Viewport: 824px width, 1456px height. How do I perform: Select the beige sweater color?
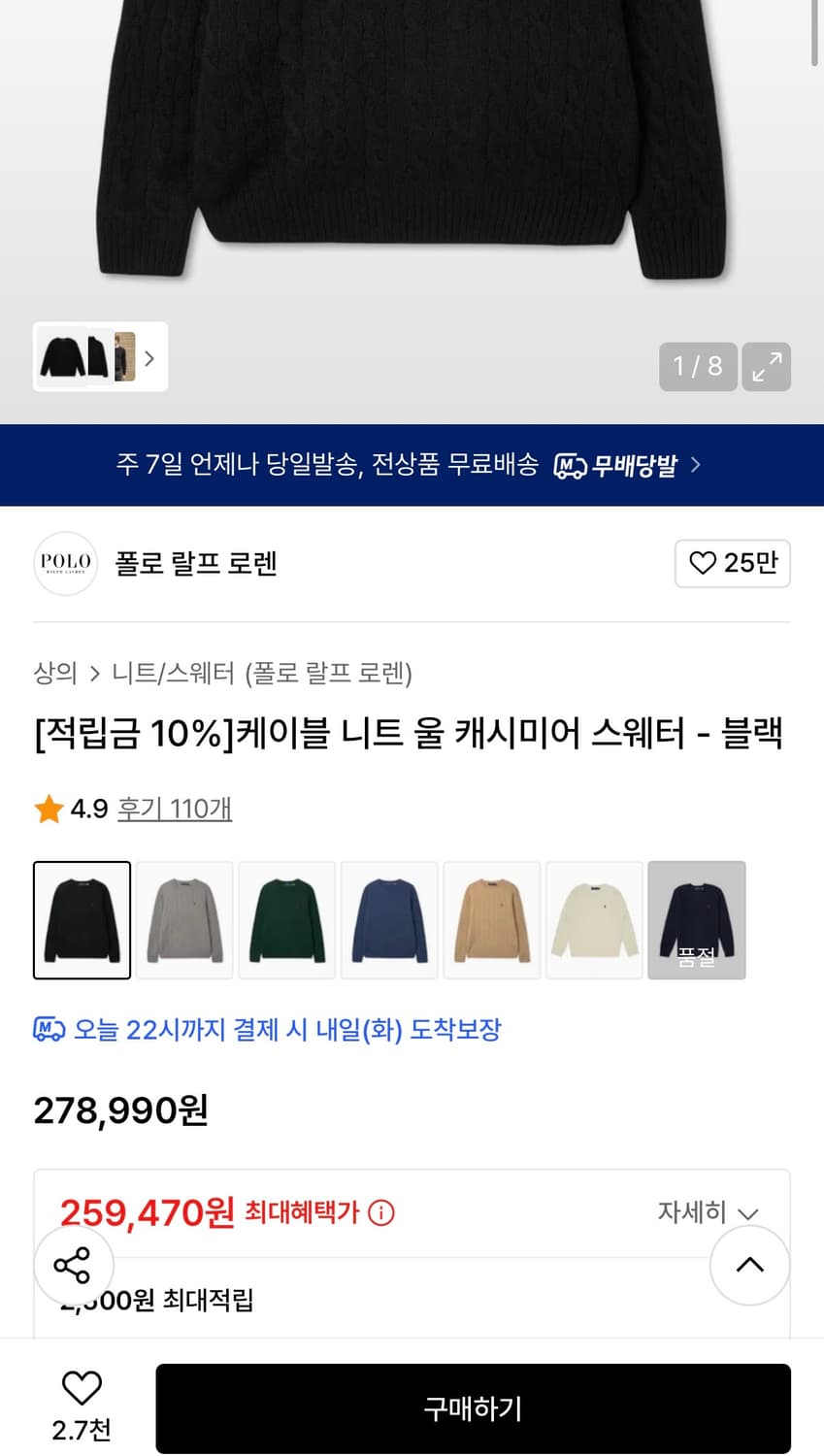pos(491,919)
